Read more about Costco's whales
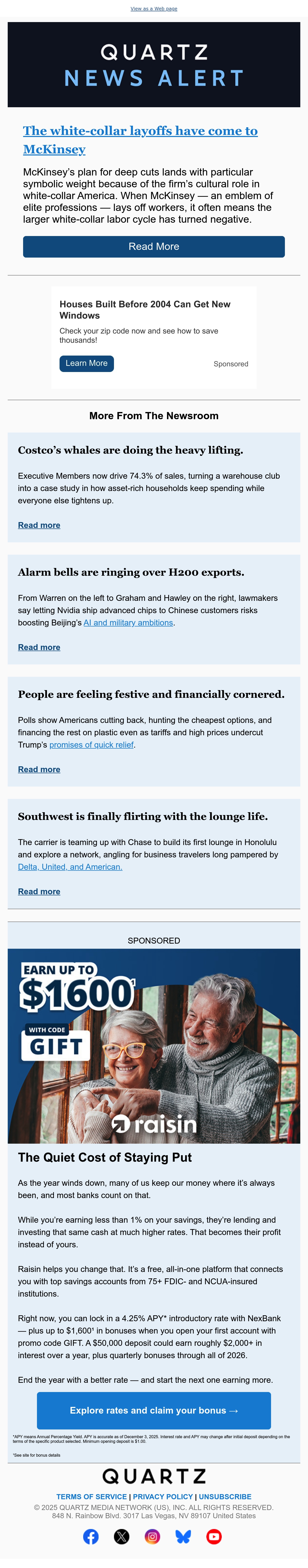This screenshot has height=1568, width=308. pos(39,525)
